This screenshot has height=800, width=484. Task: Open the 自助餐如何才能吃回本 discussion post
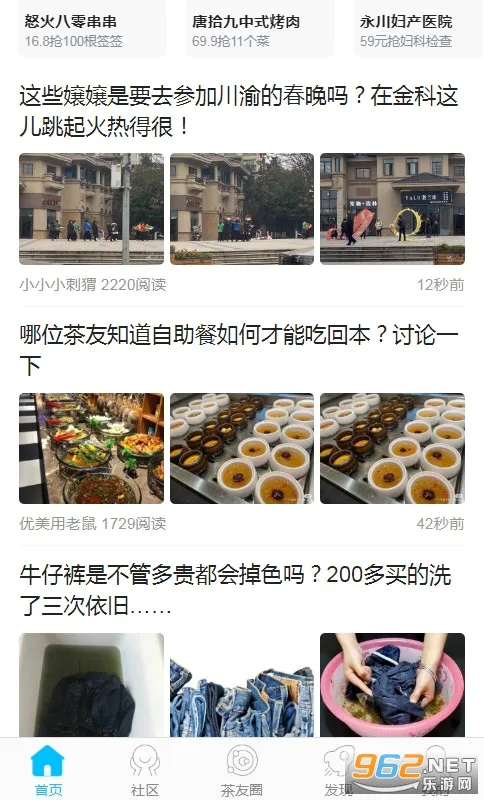[239, 350]
